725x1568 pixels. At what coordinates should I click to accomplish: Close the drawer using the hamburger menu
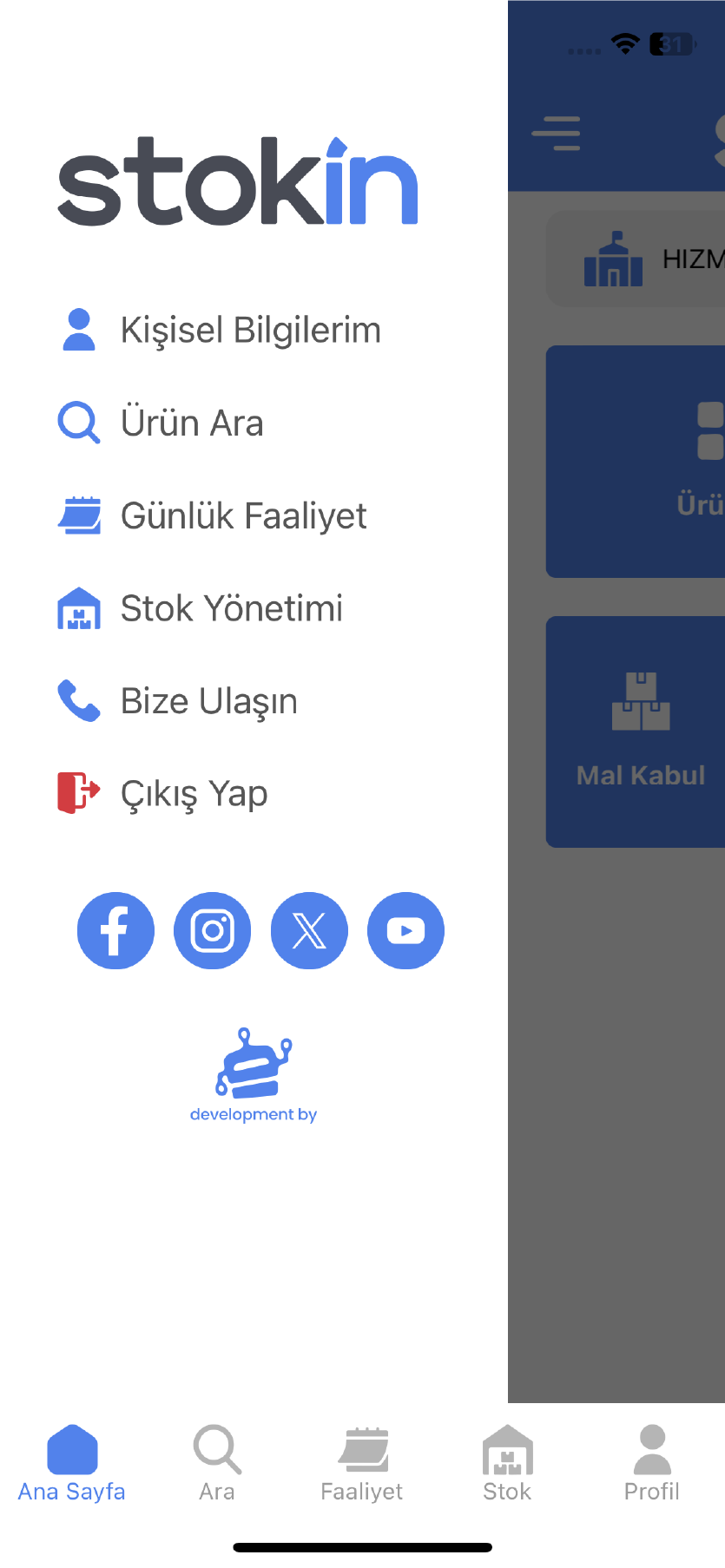(x=556, y=134)
